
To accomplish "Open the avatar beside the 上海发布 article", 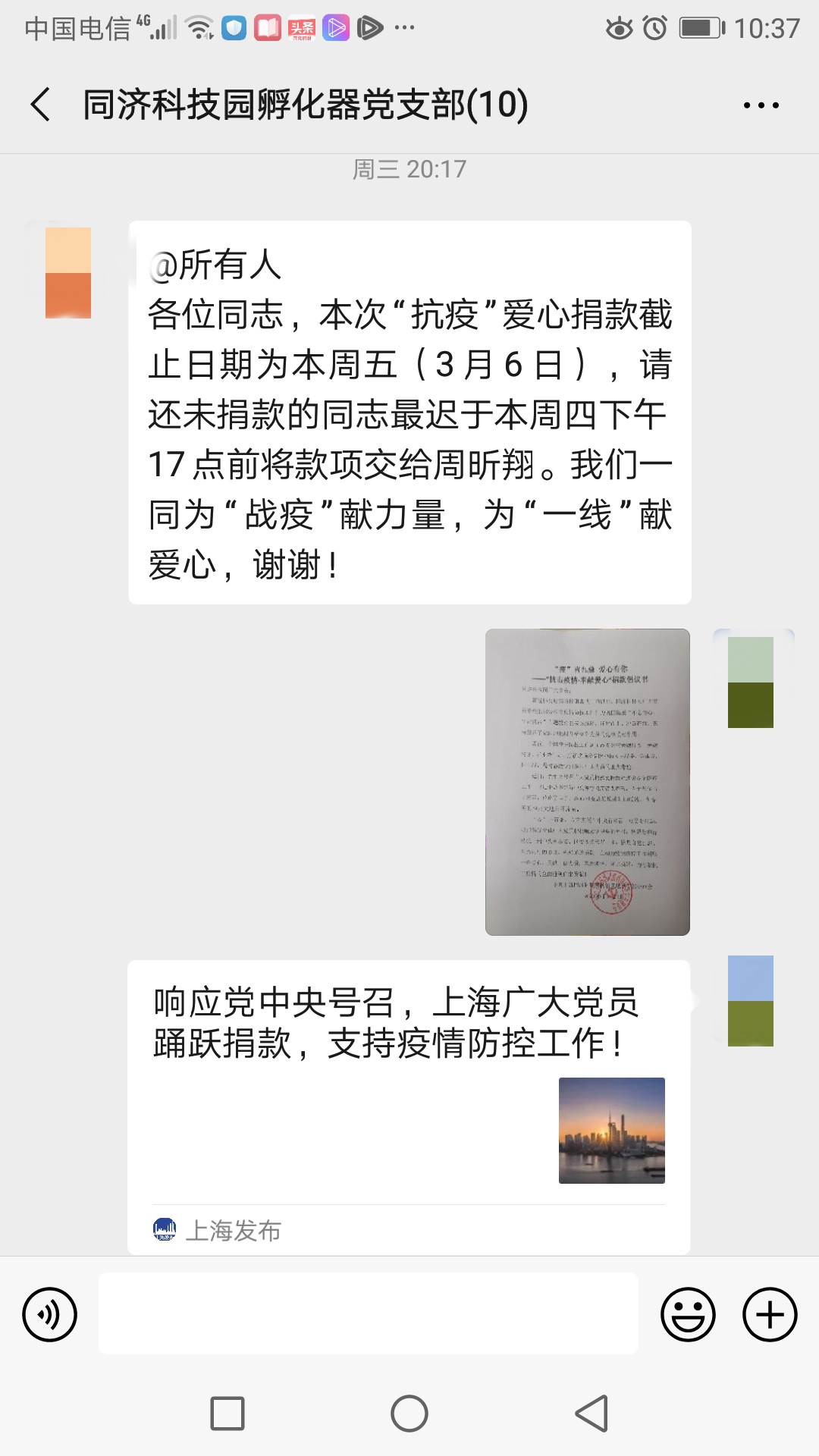I will (x=751, y=1000).
